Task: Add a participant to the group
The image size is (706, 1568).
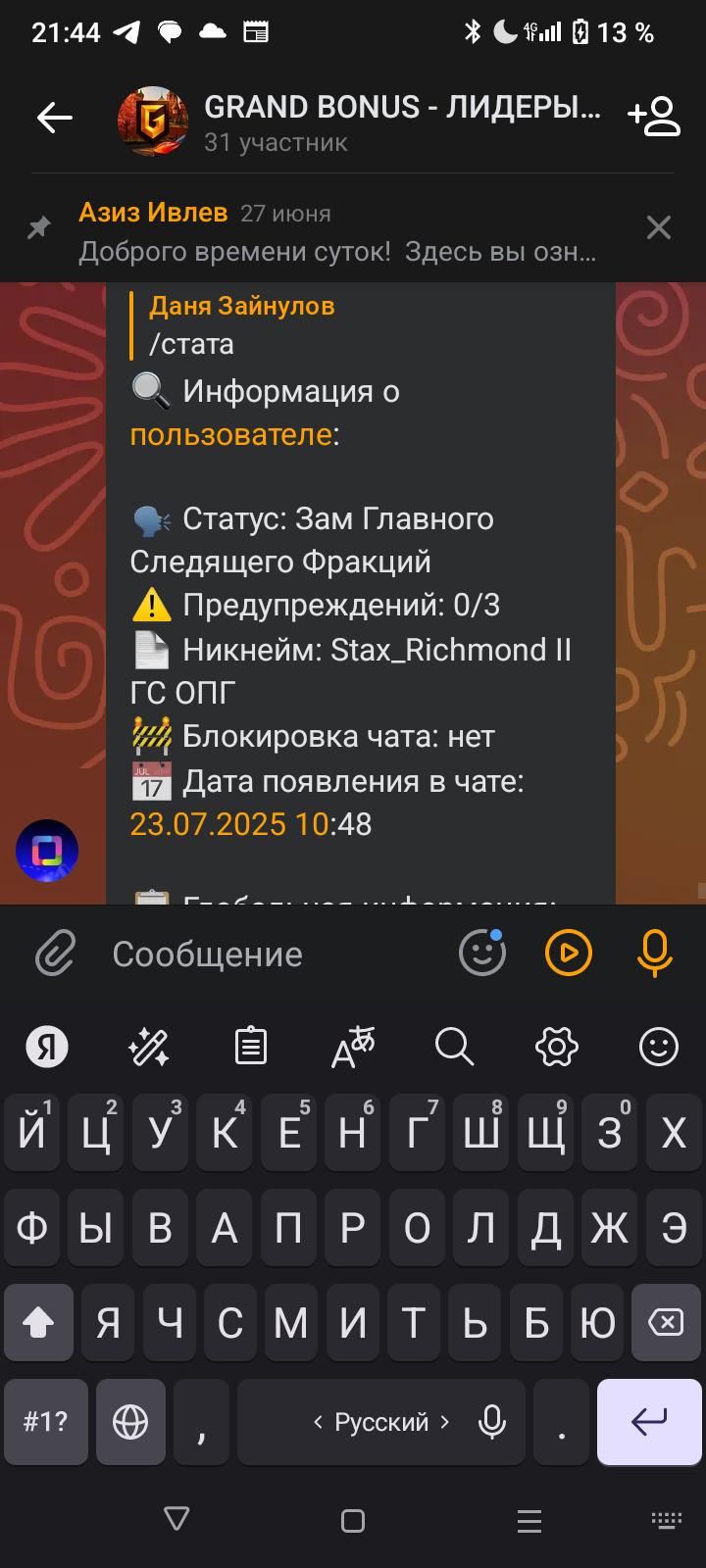Action: (654, 117)
